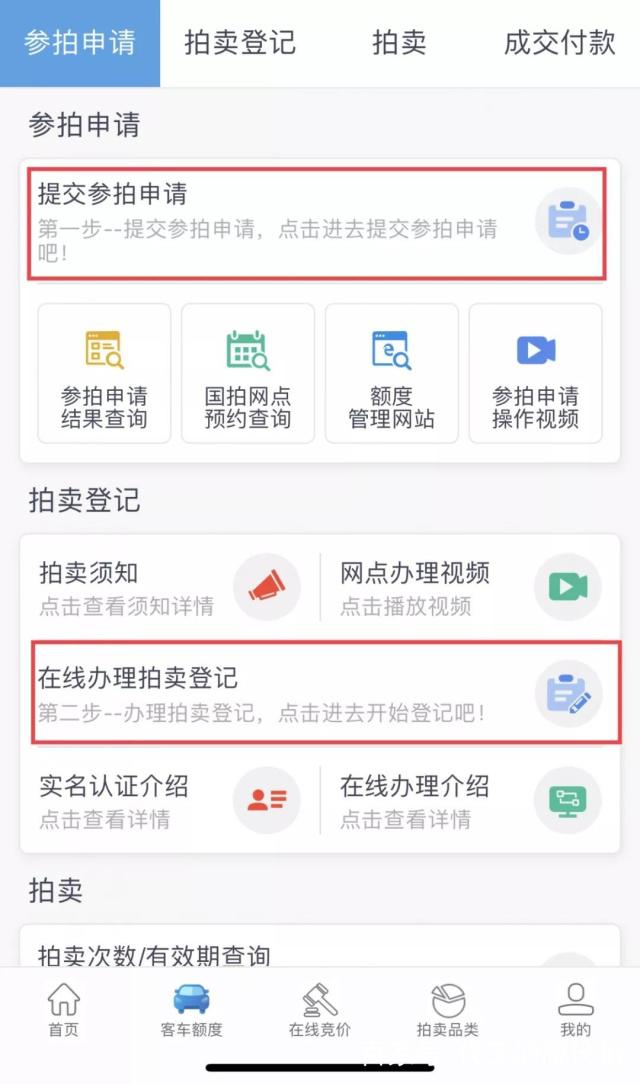Open 在线办理介绍 details
This screenshot has width=640, height=1084.
click(470, 801)
